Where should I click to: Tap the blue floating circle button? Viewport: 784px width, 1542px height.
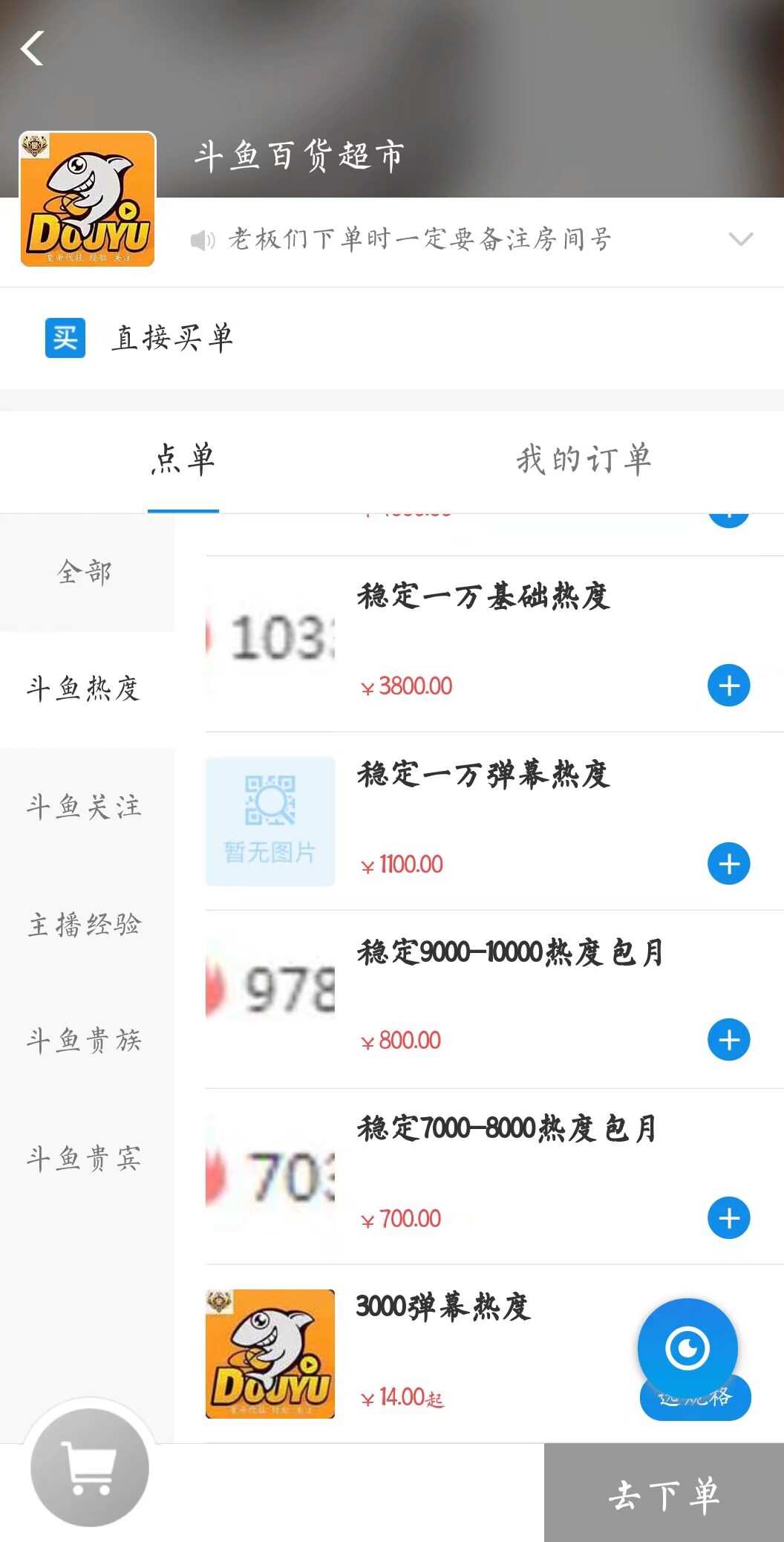point(687,1347)
